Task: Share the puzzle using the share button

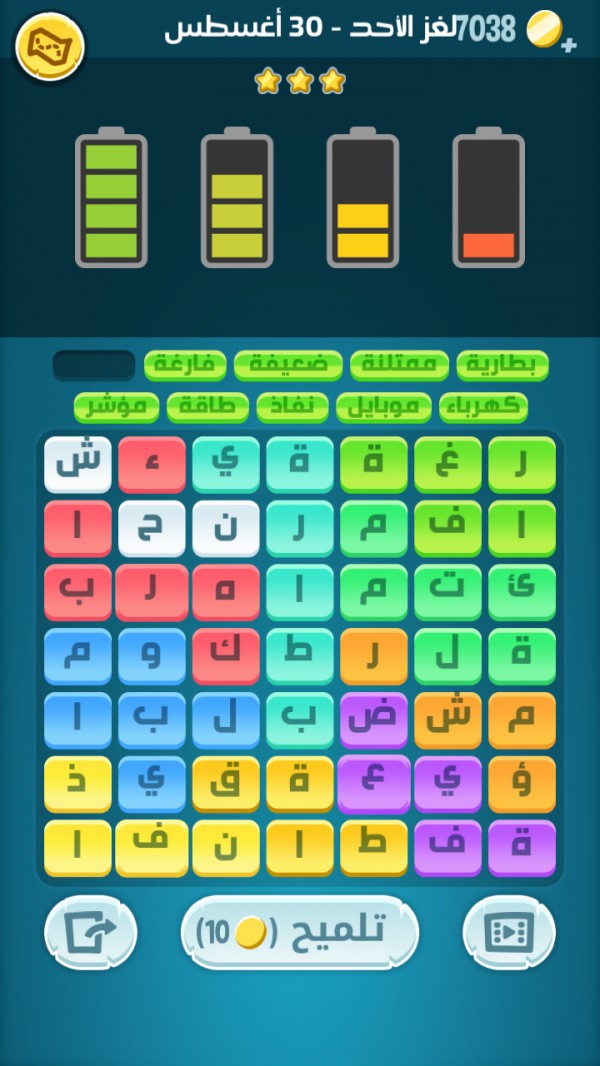Action: coord(90,932)
